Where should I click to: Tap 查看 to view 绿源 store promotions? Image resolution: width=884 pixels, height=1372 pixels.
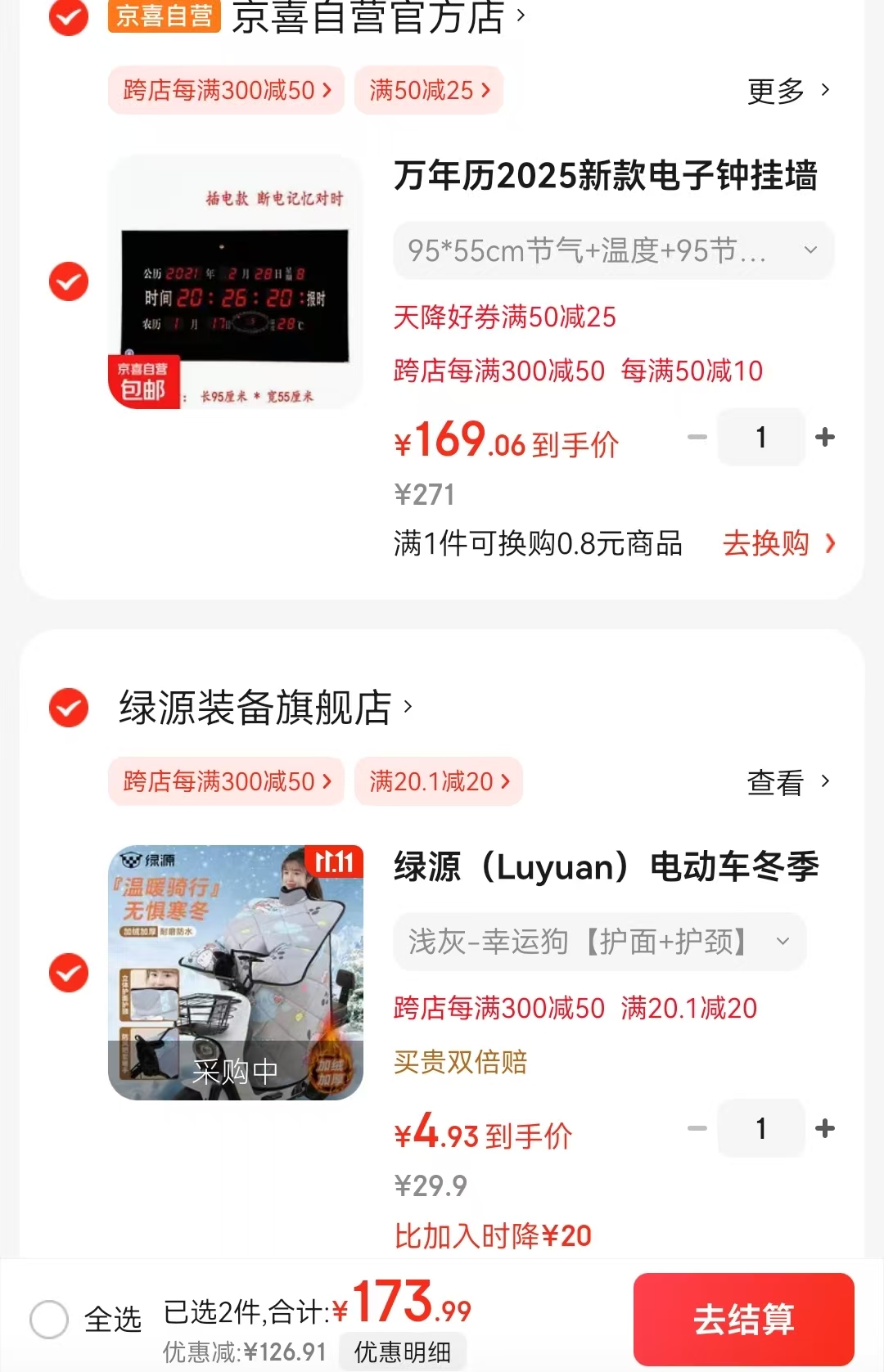(787, 782)
